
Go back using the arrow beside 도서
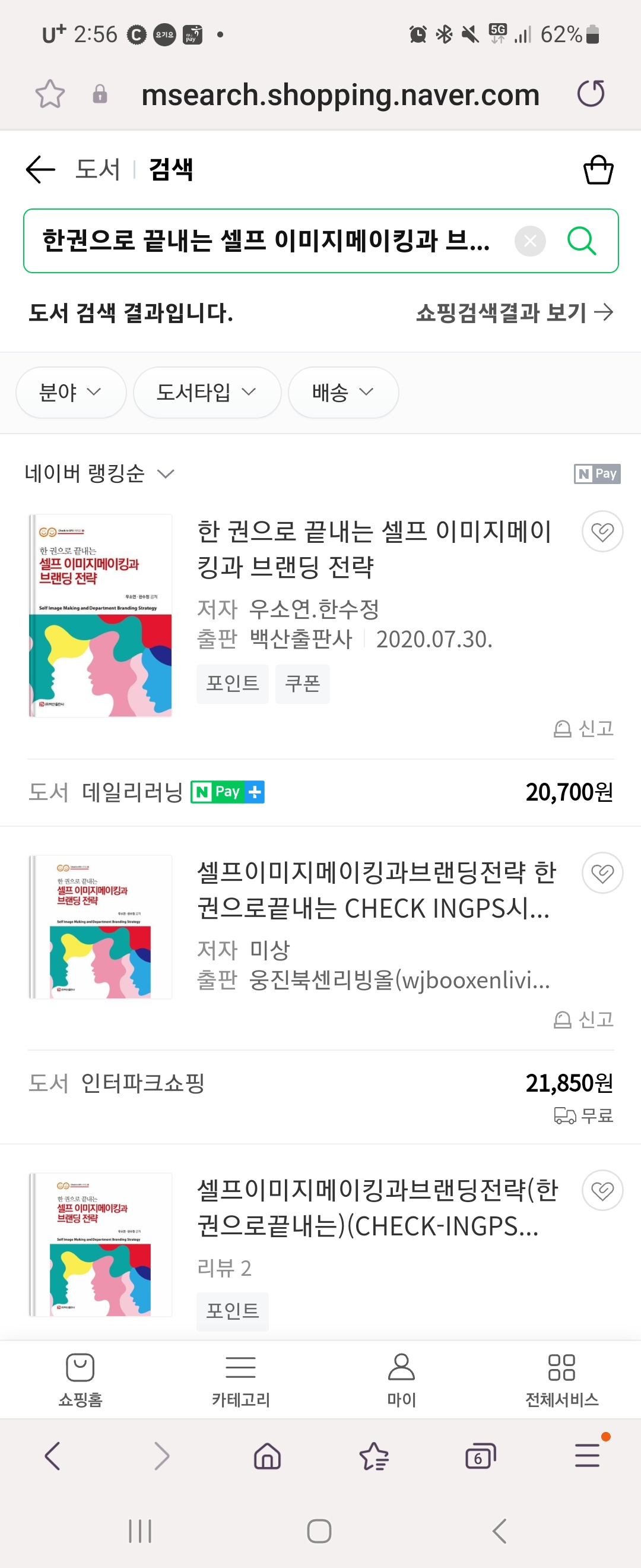point(41,169)
